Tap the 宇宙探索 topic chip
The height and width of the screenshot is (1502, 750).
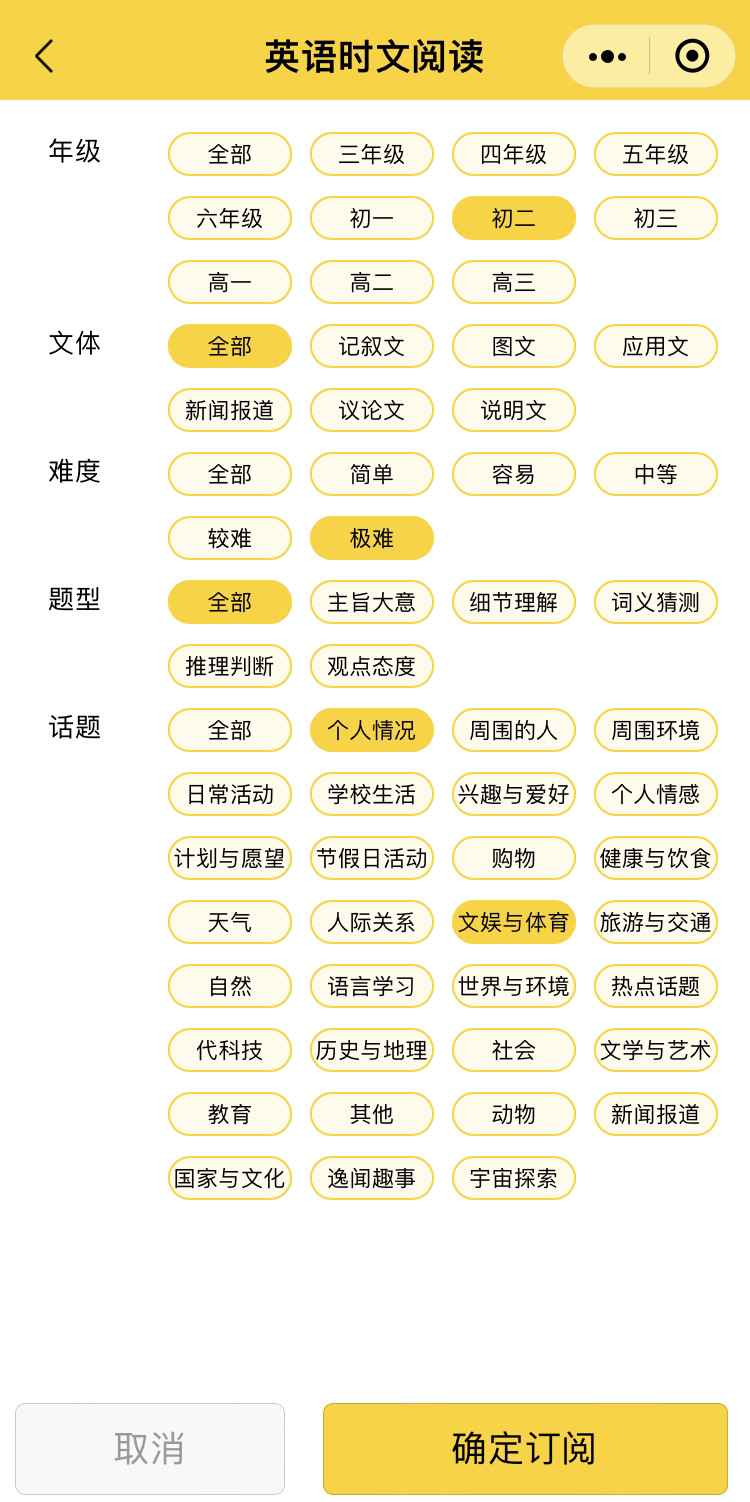point(514,1178)
